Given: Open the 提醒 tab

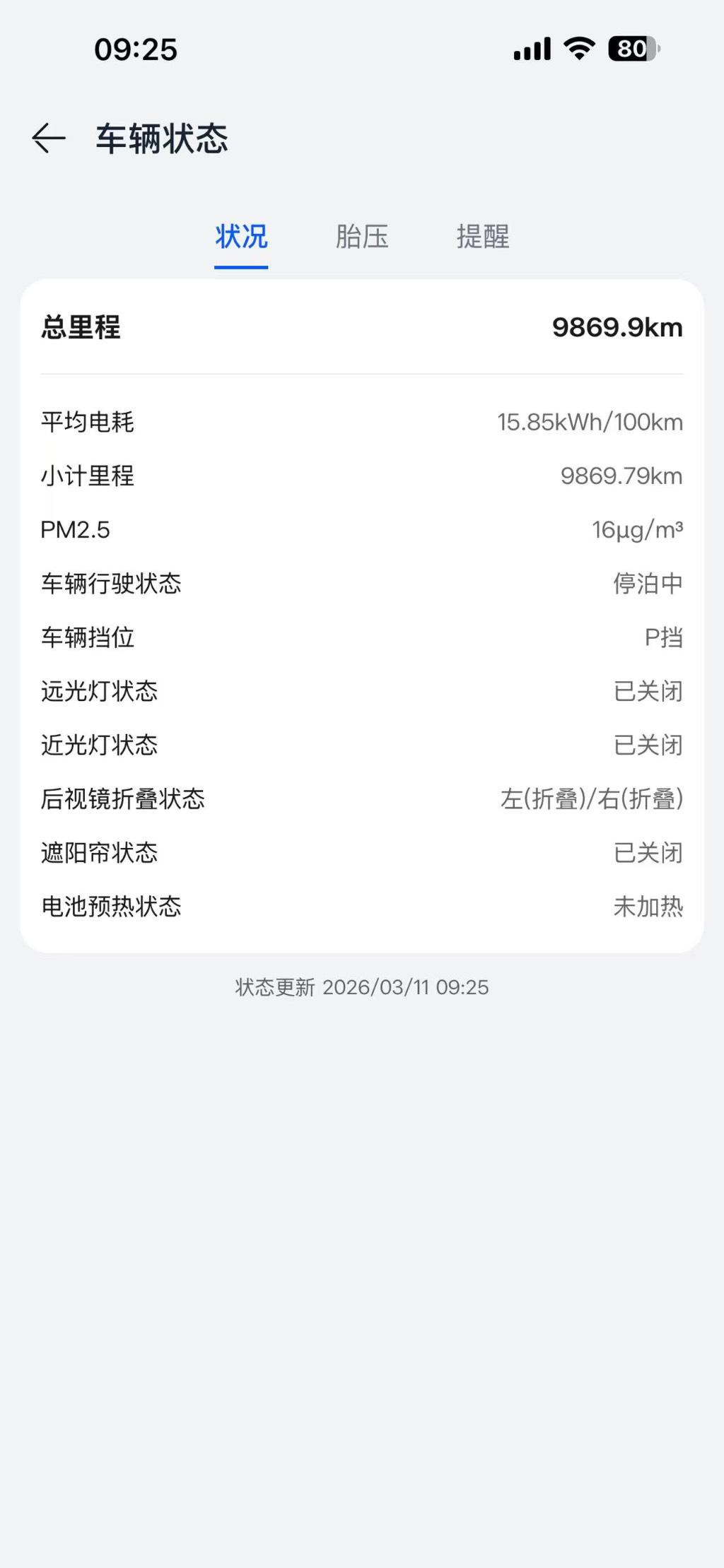Looking at the screenshot, I should coord(483,237).
